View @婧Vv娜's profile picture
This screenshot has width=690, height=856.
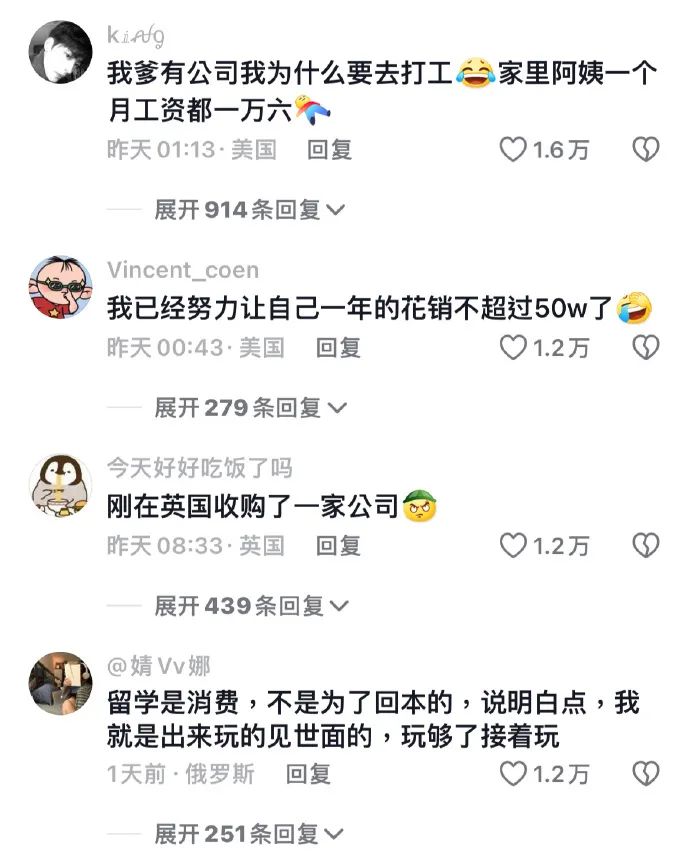[60, 683]
